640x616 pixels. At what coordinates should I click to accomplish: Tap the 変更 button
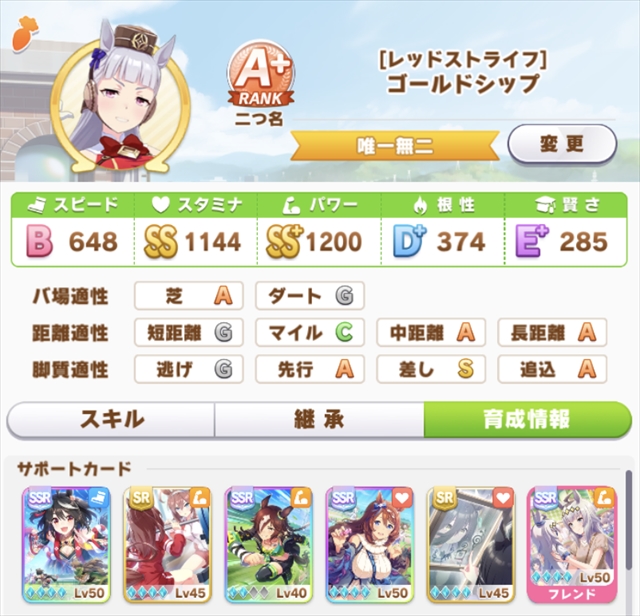point(560,144)
